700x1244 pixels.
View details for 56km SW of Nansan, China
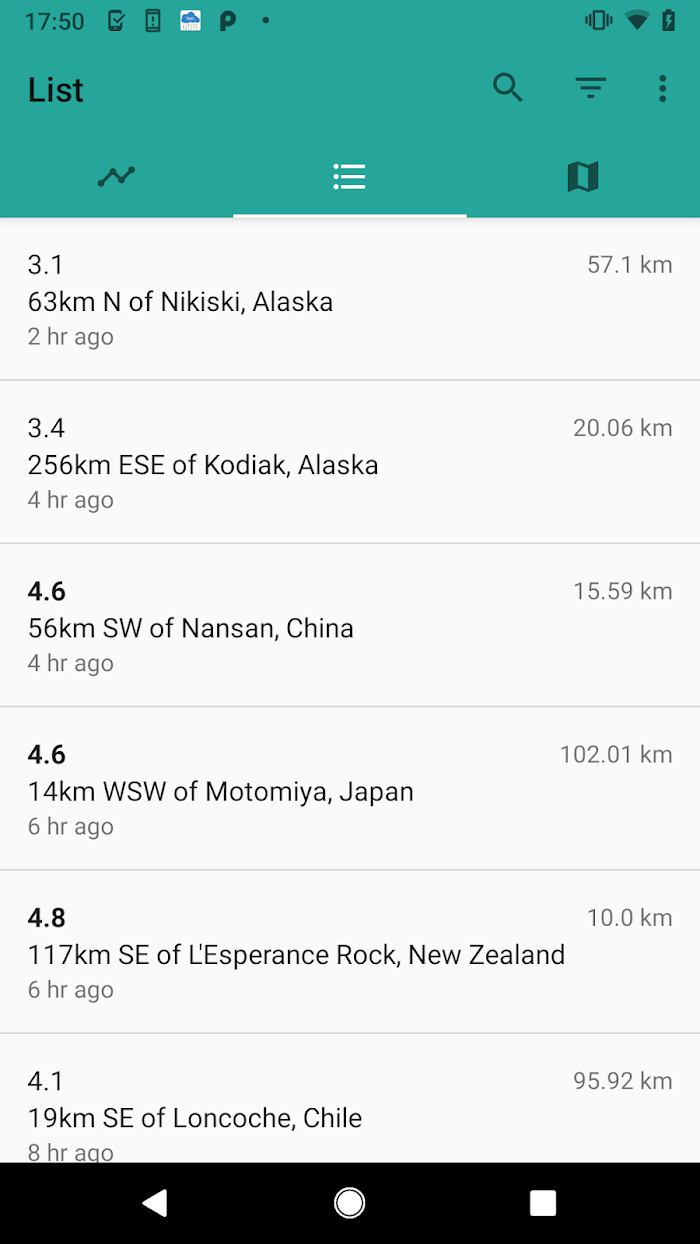[x=350, y=625]
